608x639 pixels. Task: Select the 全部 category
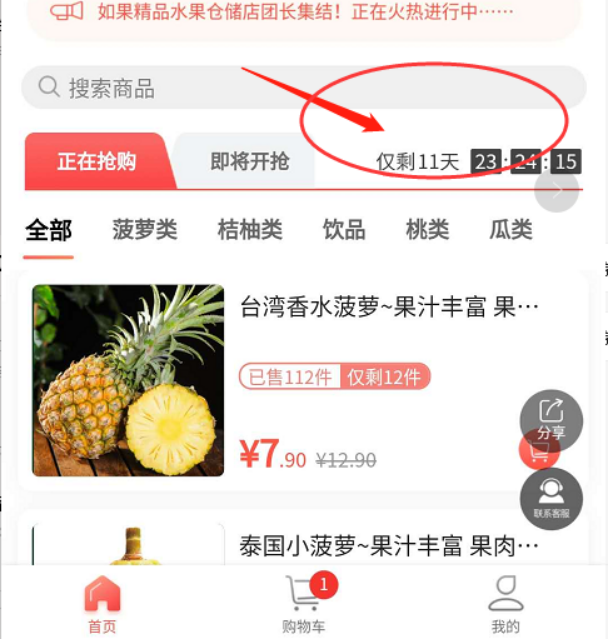tap(49, 230)
